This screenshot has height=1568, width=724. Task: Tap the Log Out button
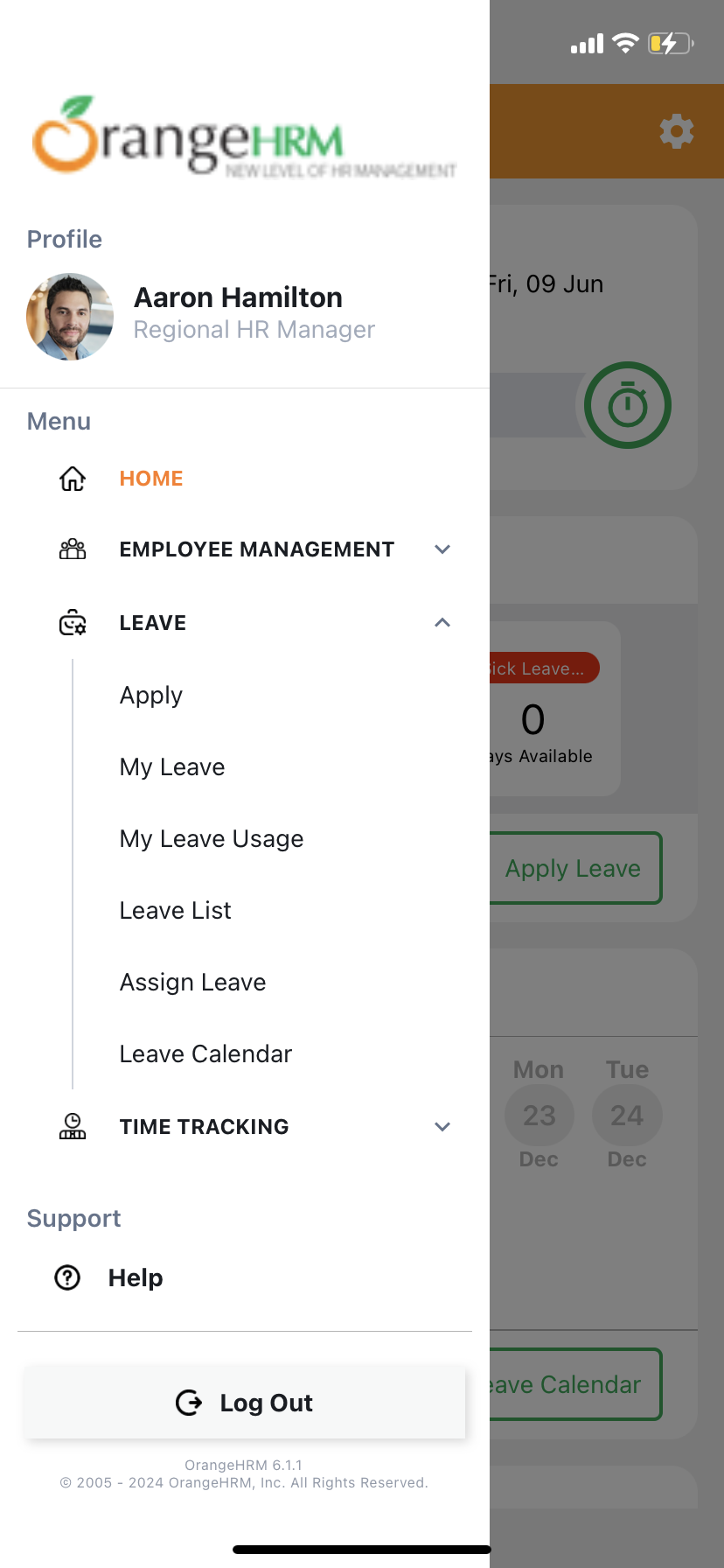pos(245,1403)
